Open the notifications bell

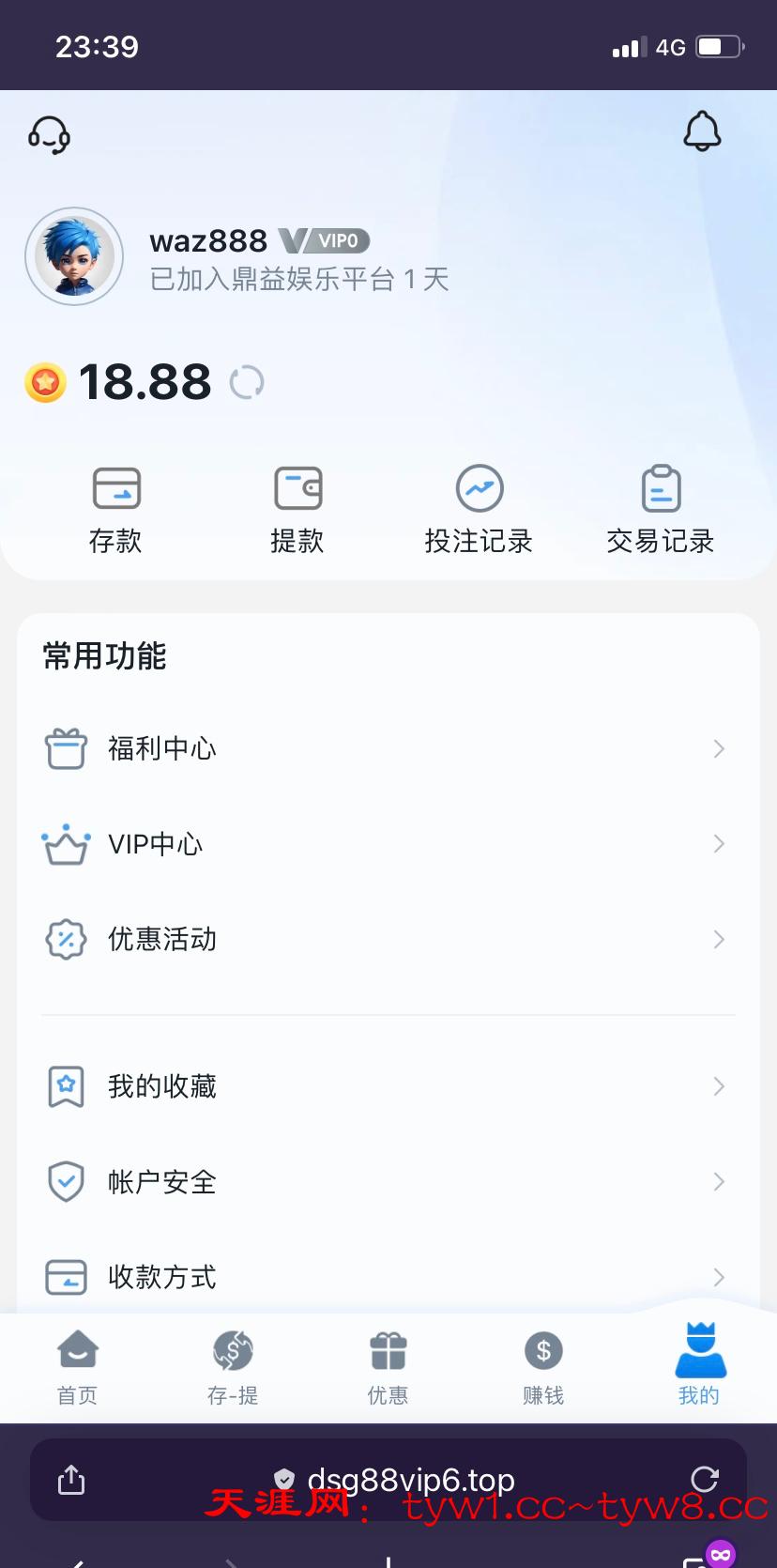point(702,131)
